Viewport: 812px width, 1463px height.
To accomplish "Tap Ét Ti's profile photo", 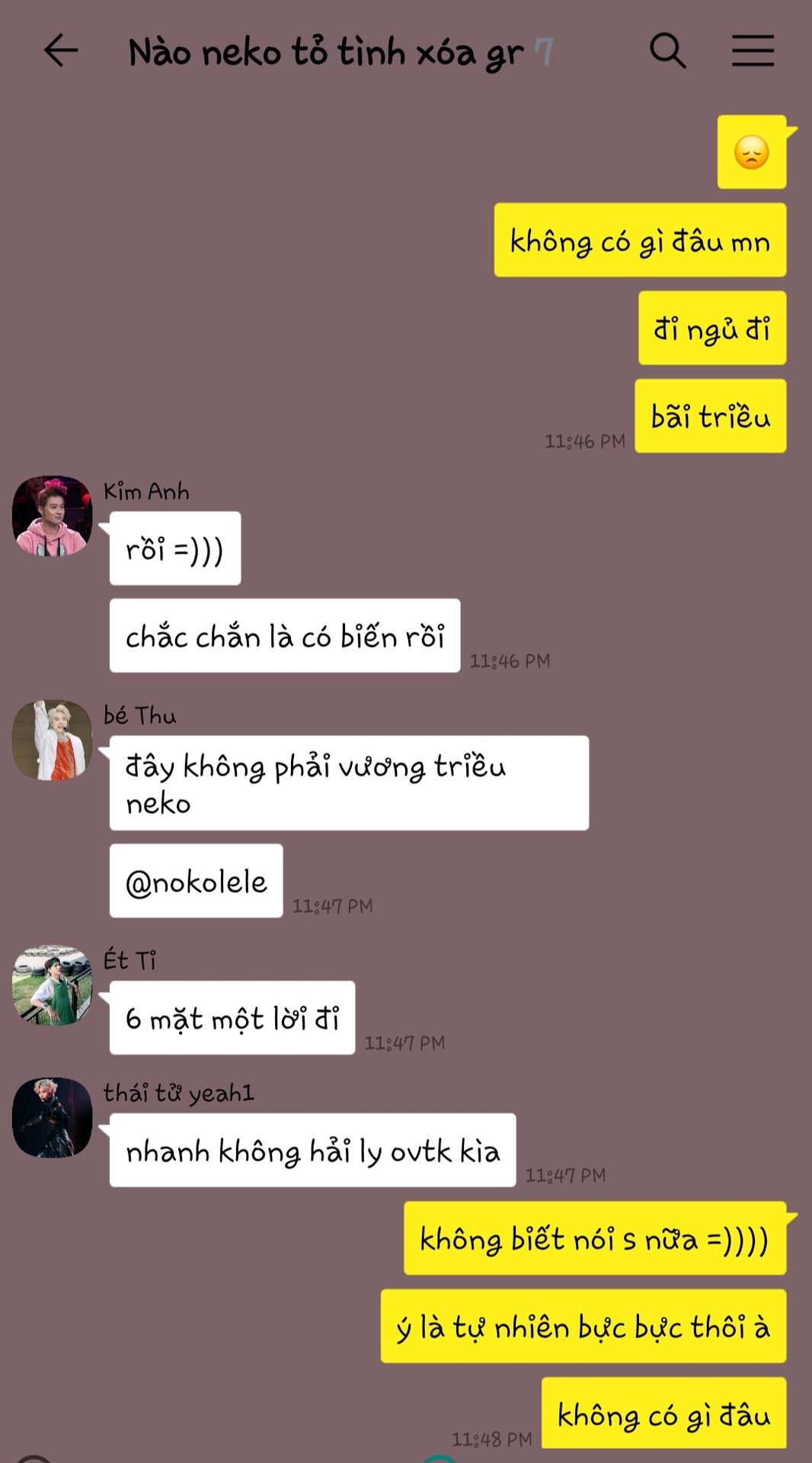I will pyautogui.click(x=52, y=985).
